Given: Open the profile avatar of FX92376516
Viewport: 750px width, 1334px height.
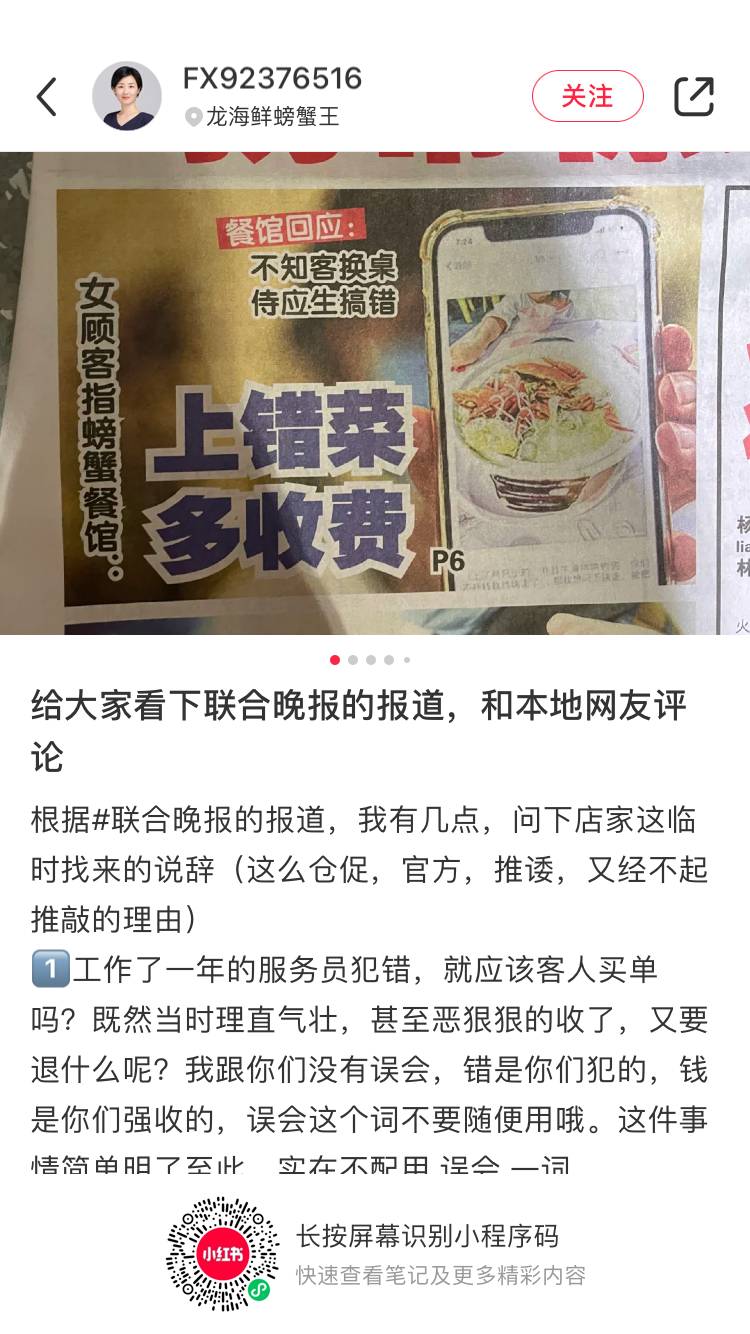Looking at the screenshot, I should tap(126, 94).
